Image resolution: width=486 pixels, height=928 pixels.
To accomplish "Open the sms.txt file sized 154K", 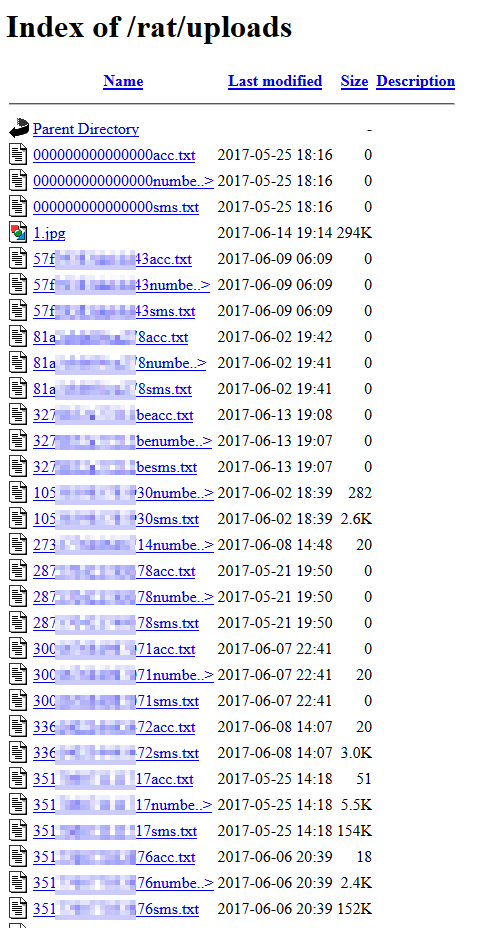I will (x=115, y=832).
